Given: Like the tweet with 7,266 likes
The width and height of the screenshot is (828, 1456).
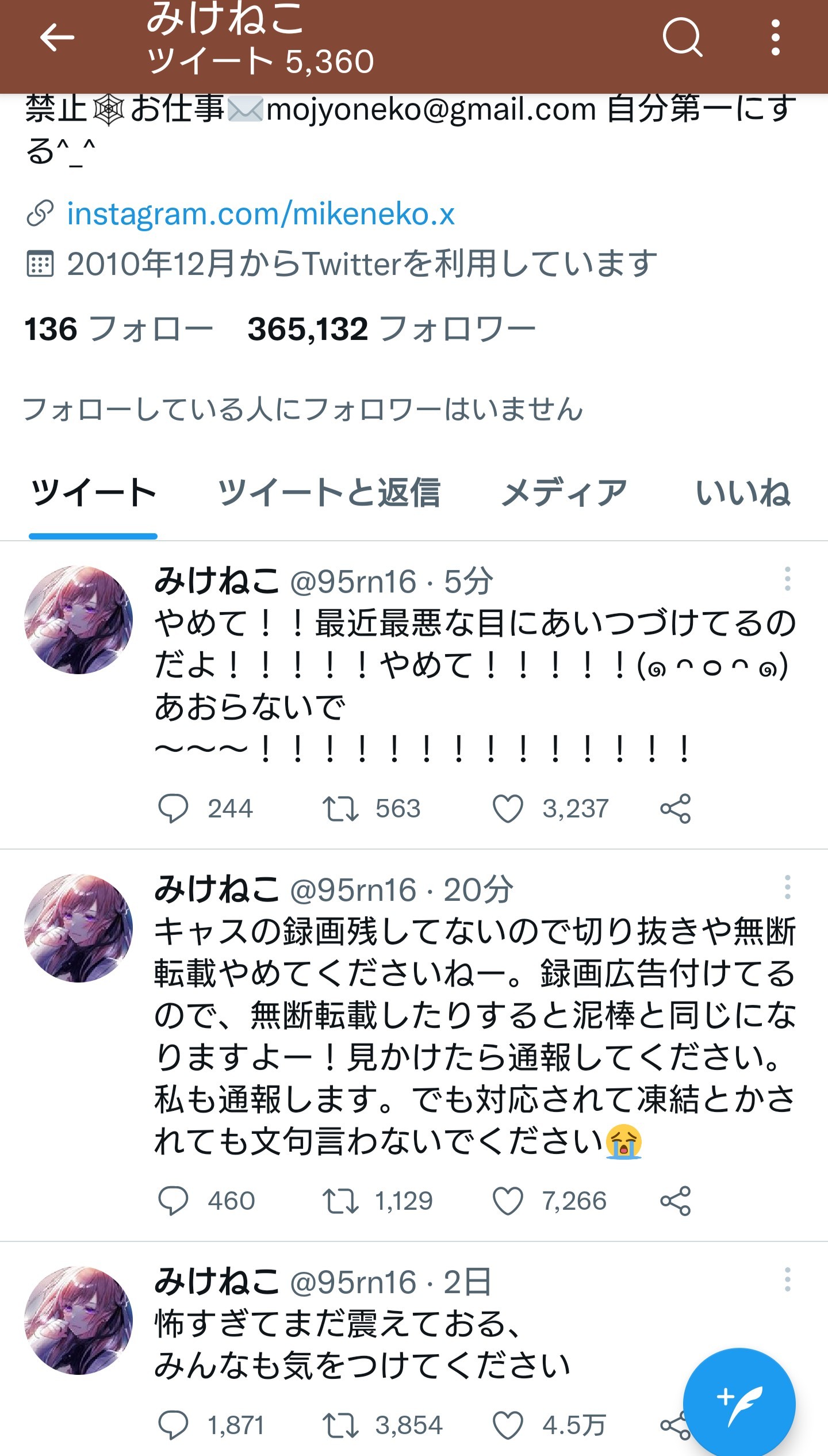Looking at the screenshot, I should tap(508, 1201).
